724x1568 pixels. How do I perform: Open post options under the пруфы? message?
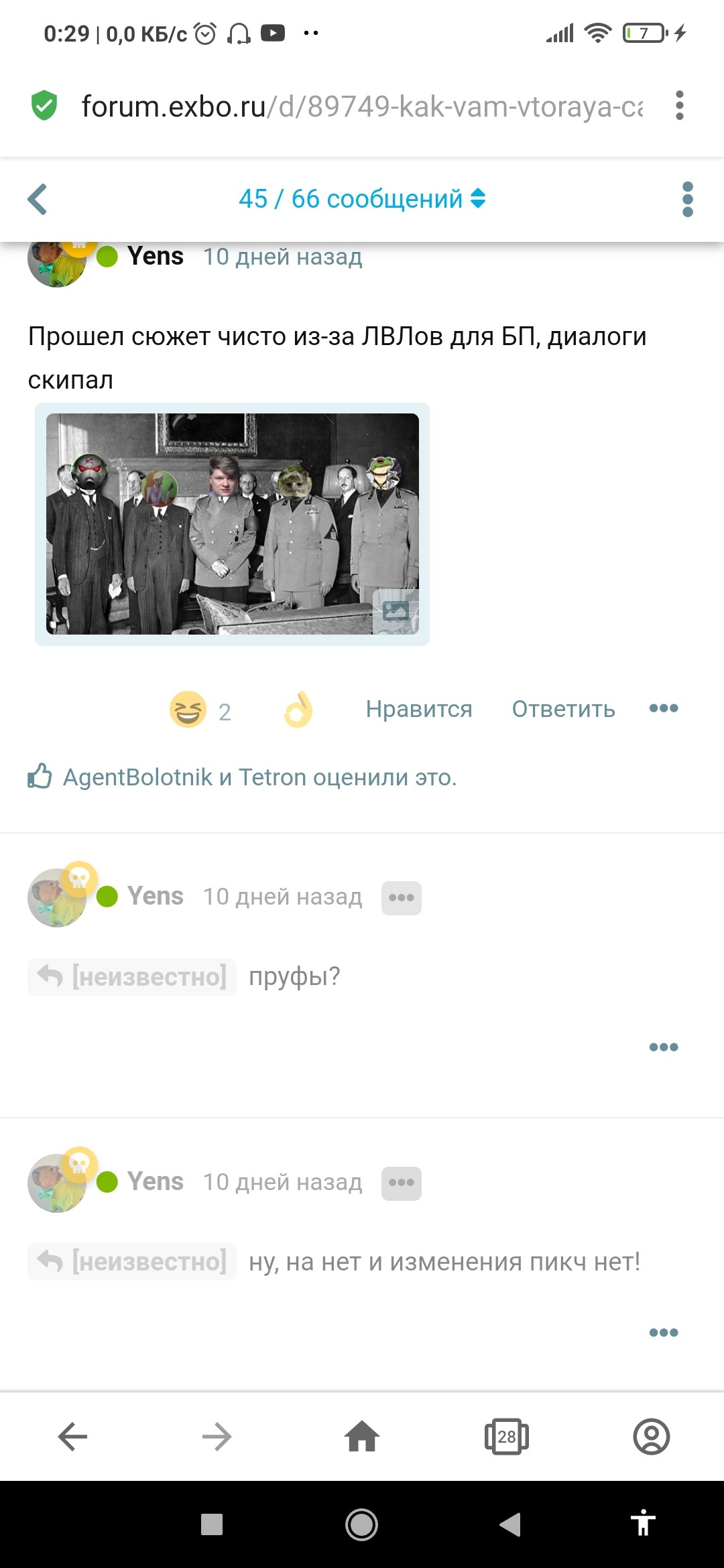[664, 1047]
